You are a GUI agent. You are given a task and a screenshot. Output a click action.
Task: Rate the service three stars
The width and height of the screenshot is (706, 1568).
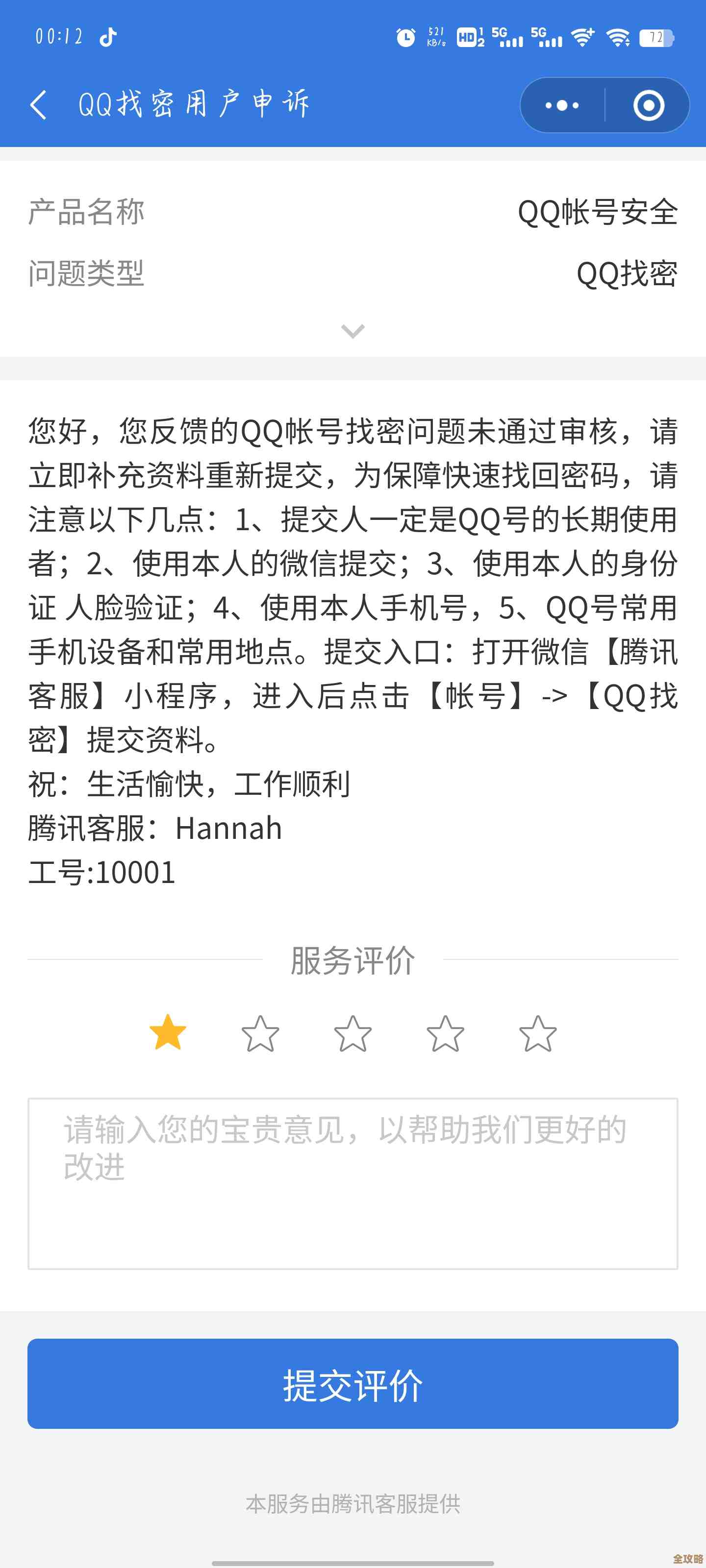353,1033
